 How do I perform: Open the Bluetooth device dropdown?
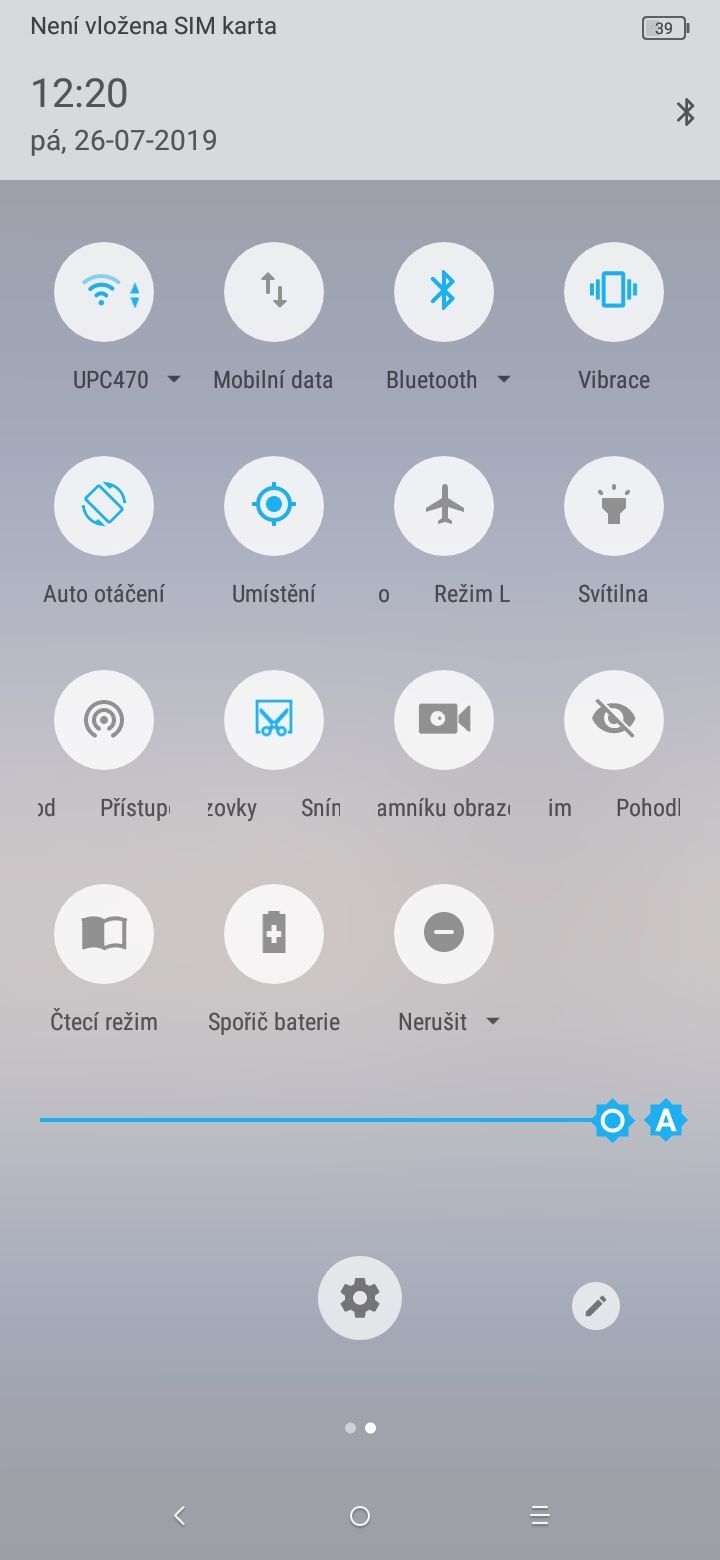504,379
